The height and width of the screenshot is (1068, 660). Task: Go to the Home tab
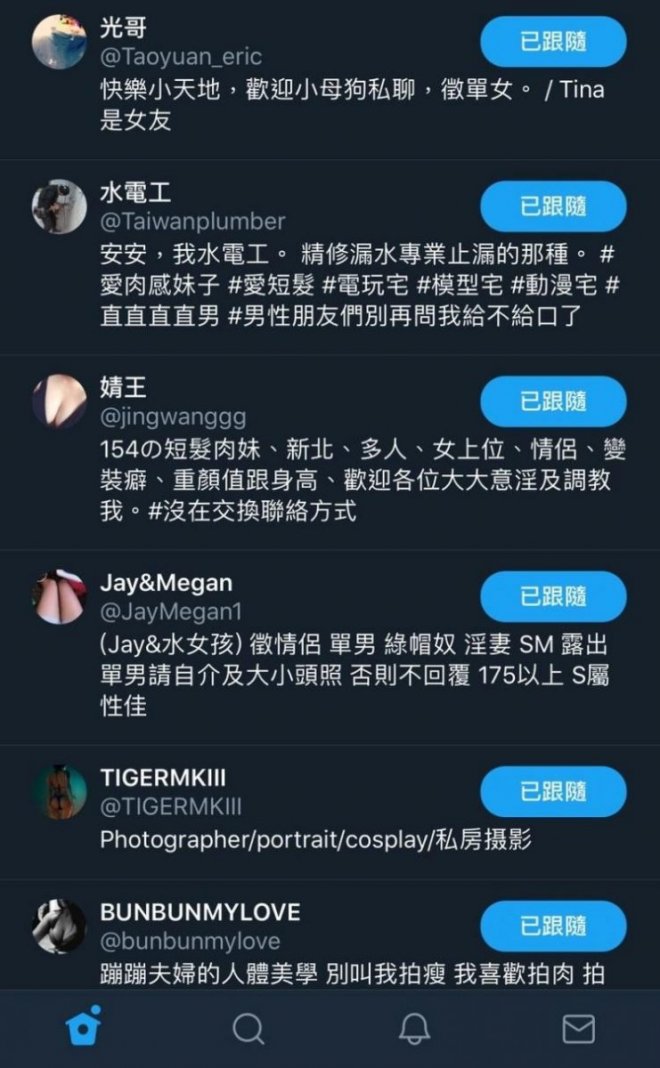(83, 1028)
